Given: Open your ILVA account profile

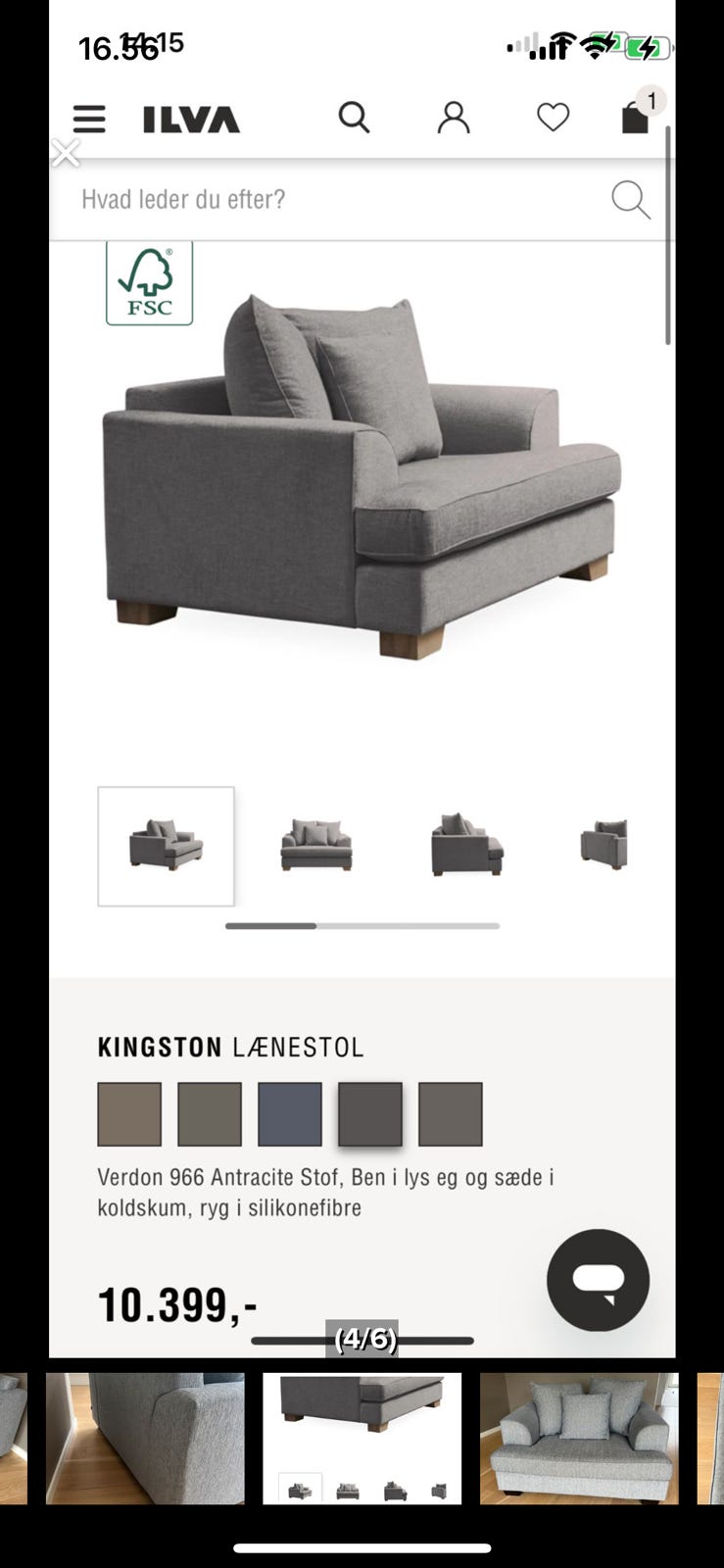Looking at the screenshot, I should coord(453,117).
